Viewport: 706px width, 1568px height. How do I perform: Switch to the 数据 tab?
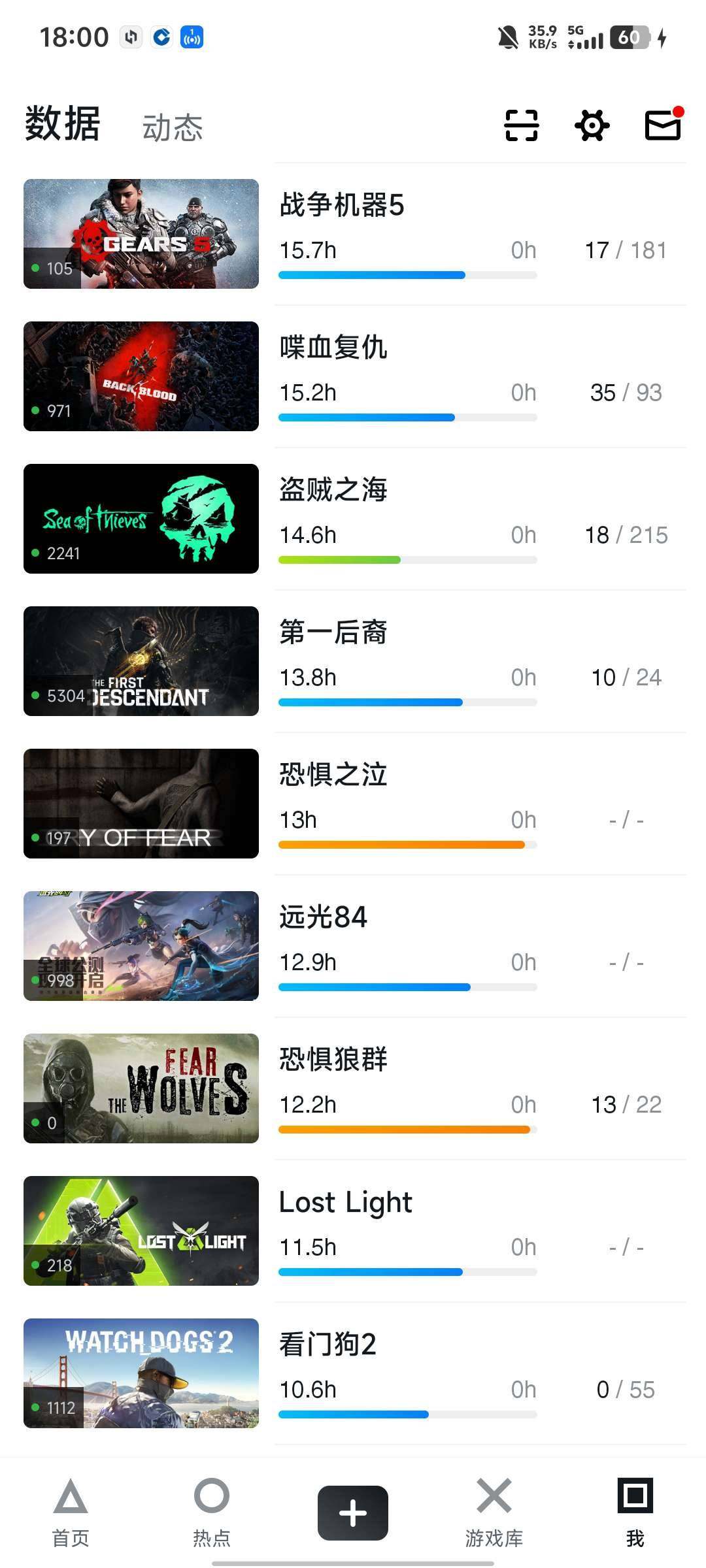[x=61, y=125]
